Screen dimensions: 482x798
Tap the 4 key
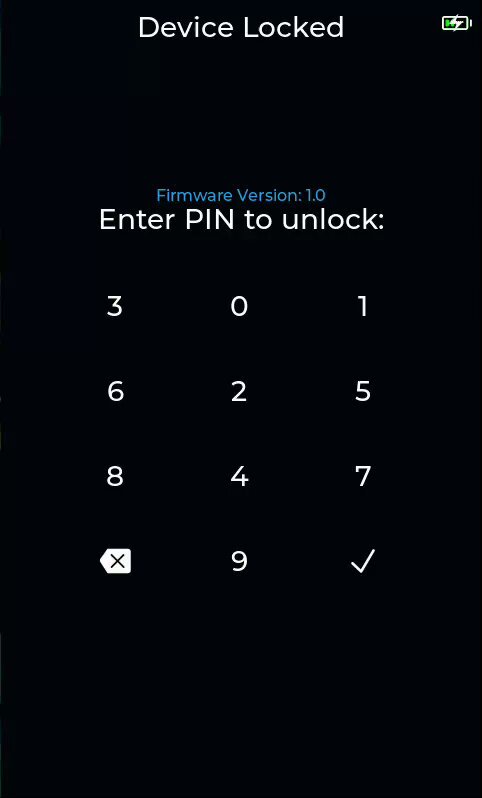coord(239,476)
